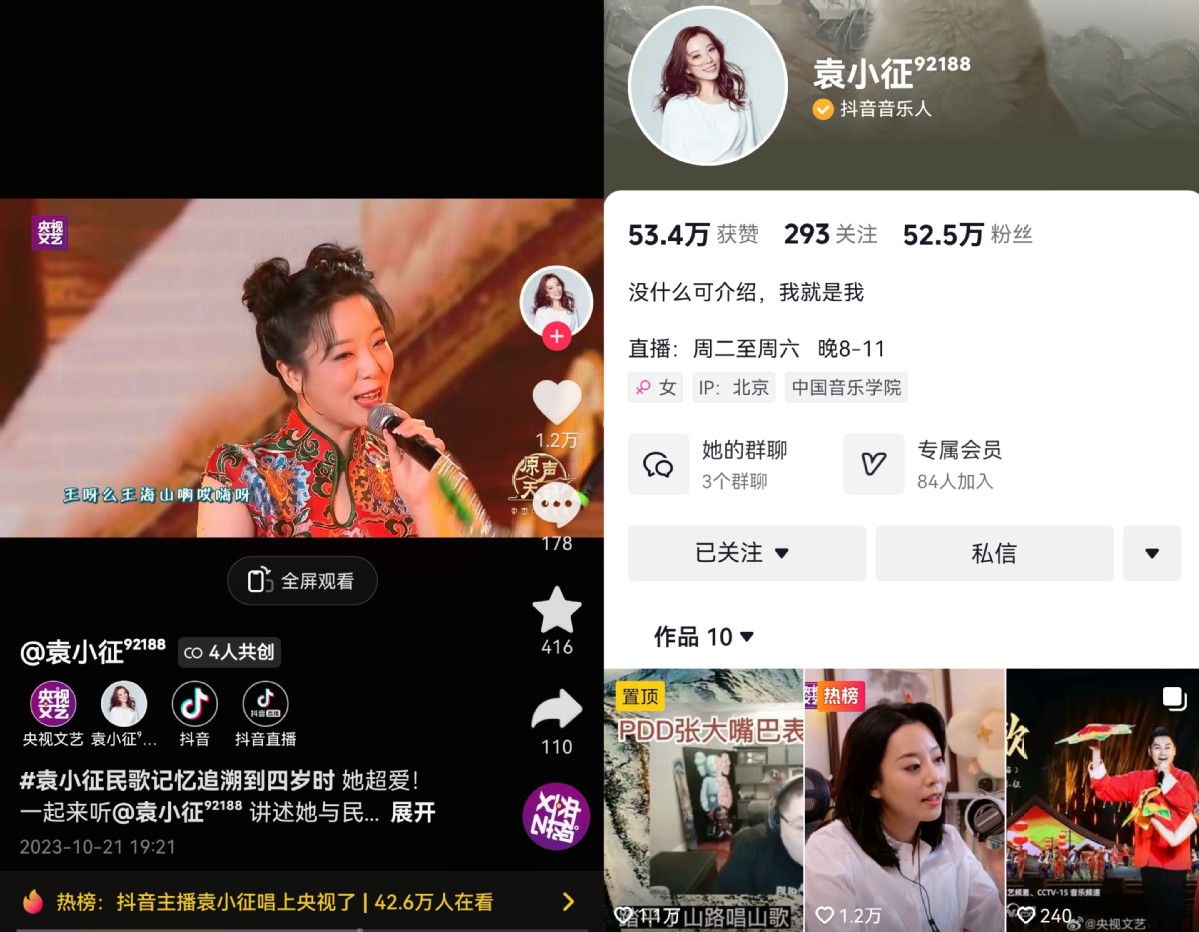Open co-creator 央视文艺's avatar
This screenshot has width=1199, height=932.
pyautogui.click(x=52, y=704)
